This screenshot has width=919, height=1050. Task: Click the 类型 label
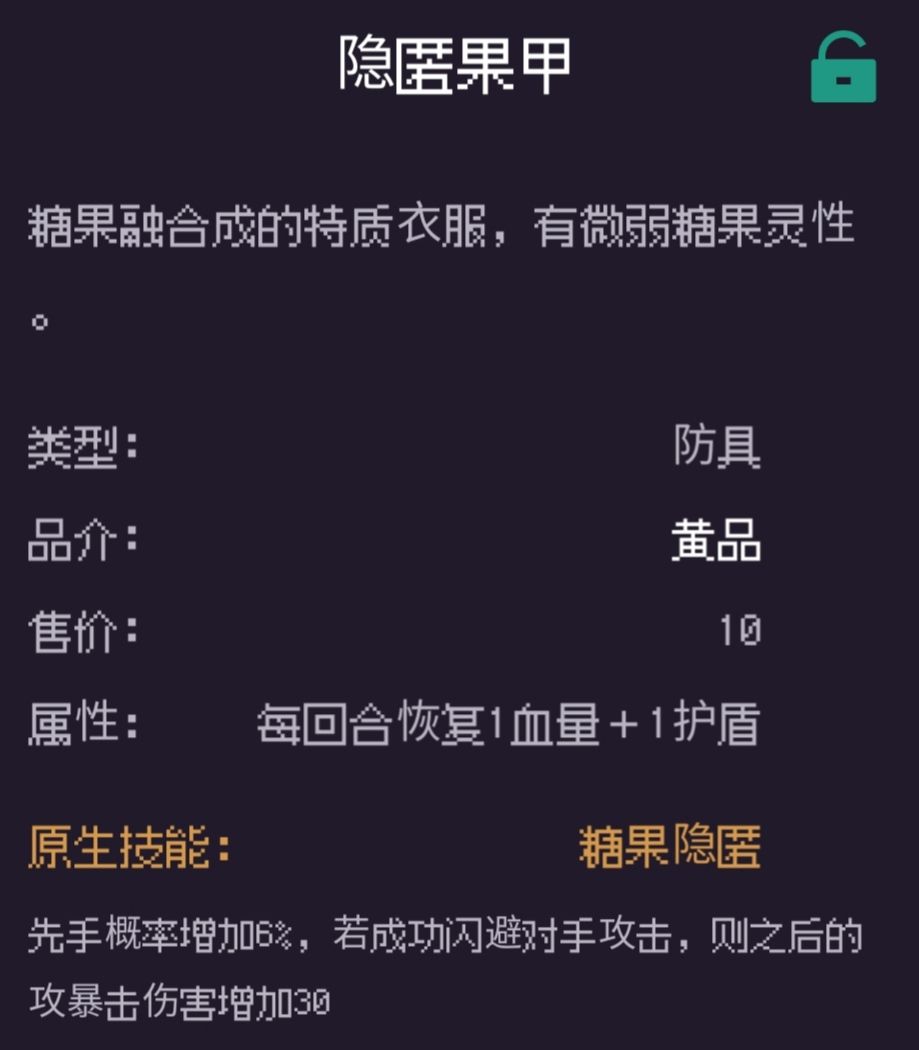pos(80,448)
